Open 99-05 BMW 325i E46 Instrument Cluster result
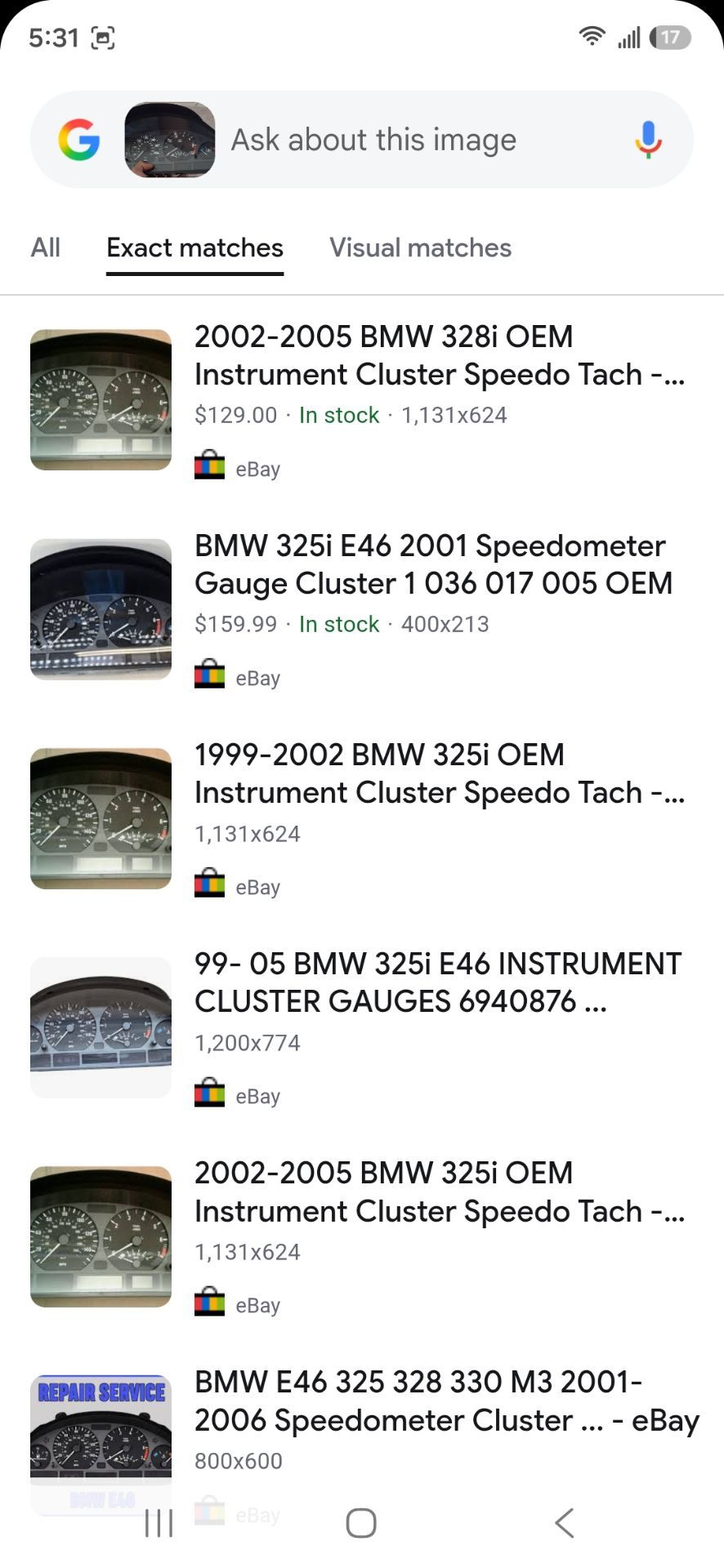Image resolution: width=724 pixels, height=1568 pixels. 362,1027
